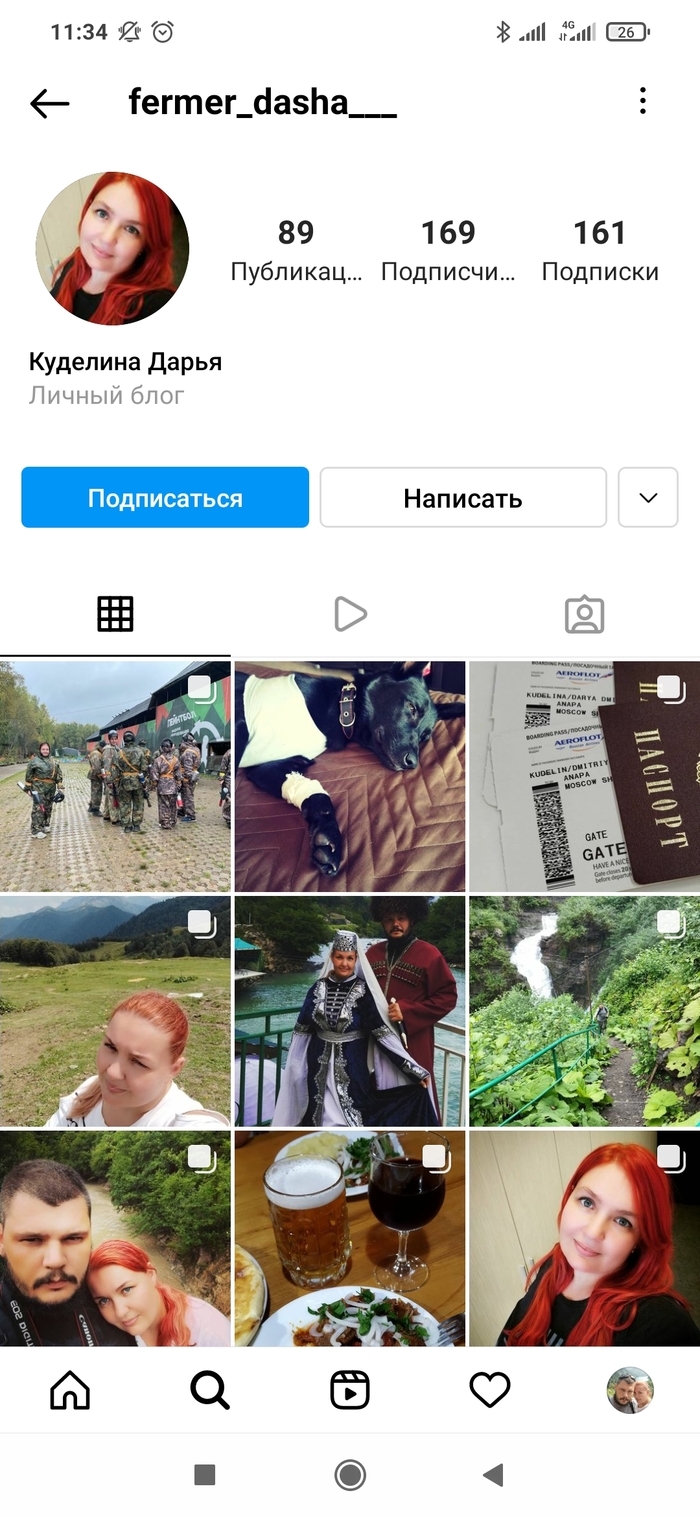View the 161 Подписки list

tap(600, 250)
